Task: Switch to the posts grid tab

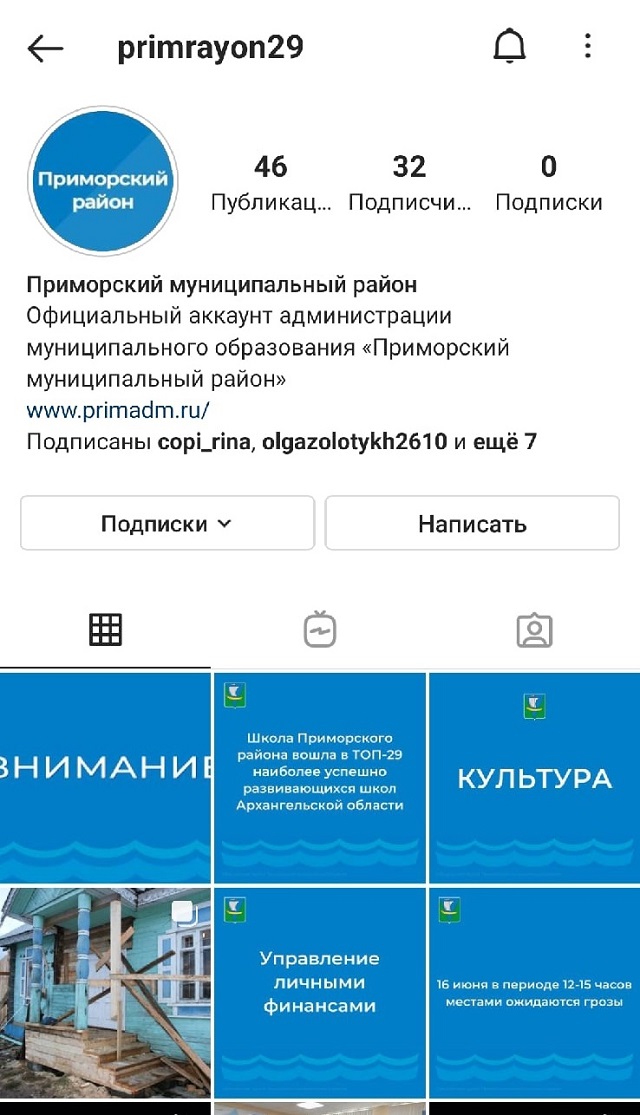Action: [105, 629]
